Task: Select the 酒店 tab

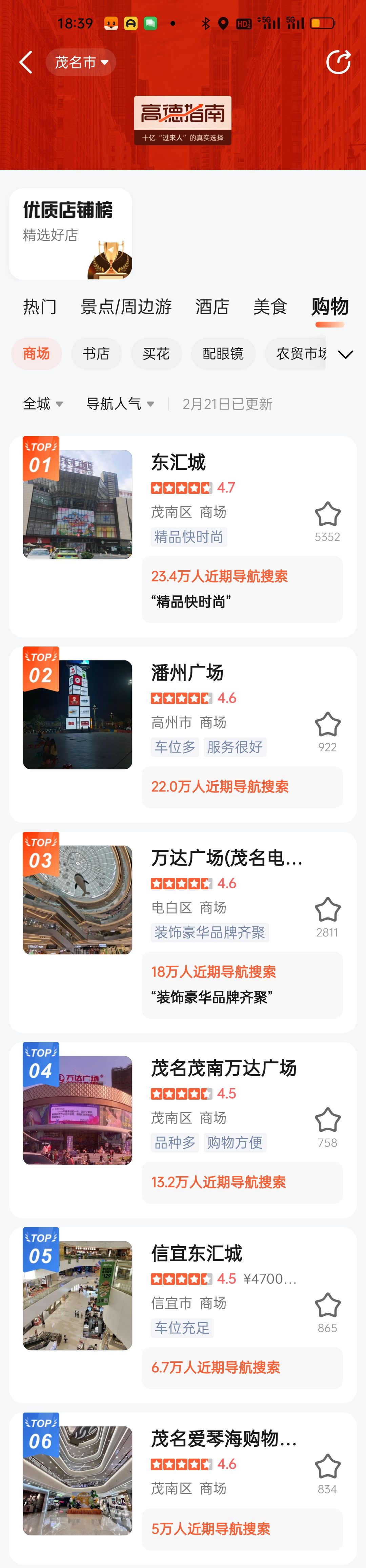Action: (212, 307)
